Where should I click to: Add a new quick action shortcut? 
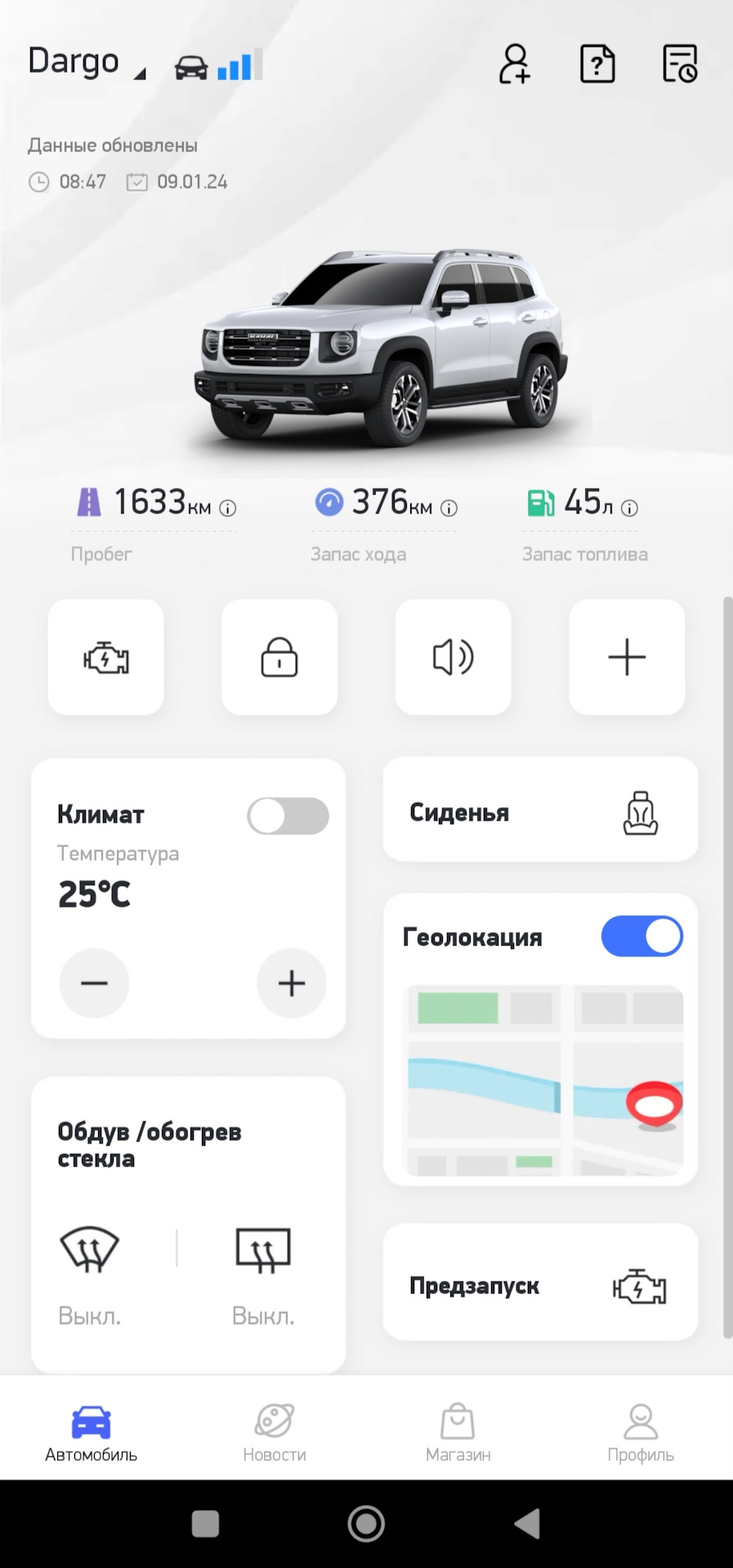[x=627, y=657]
